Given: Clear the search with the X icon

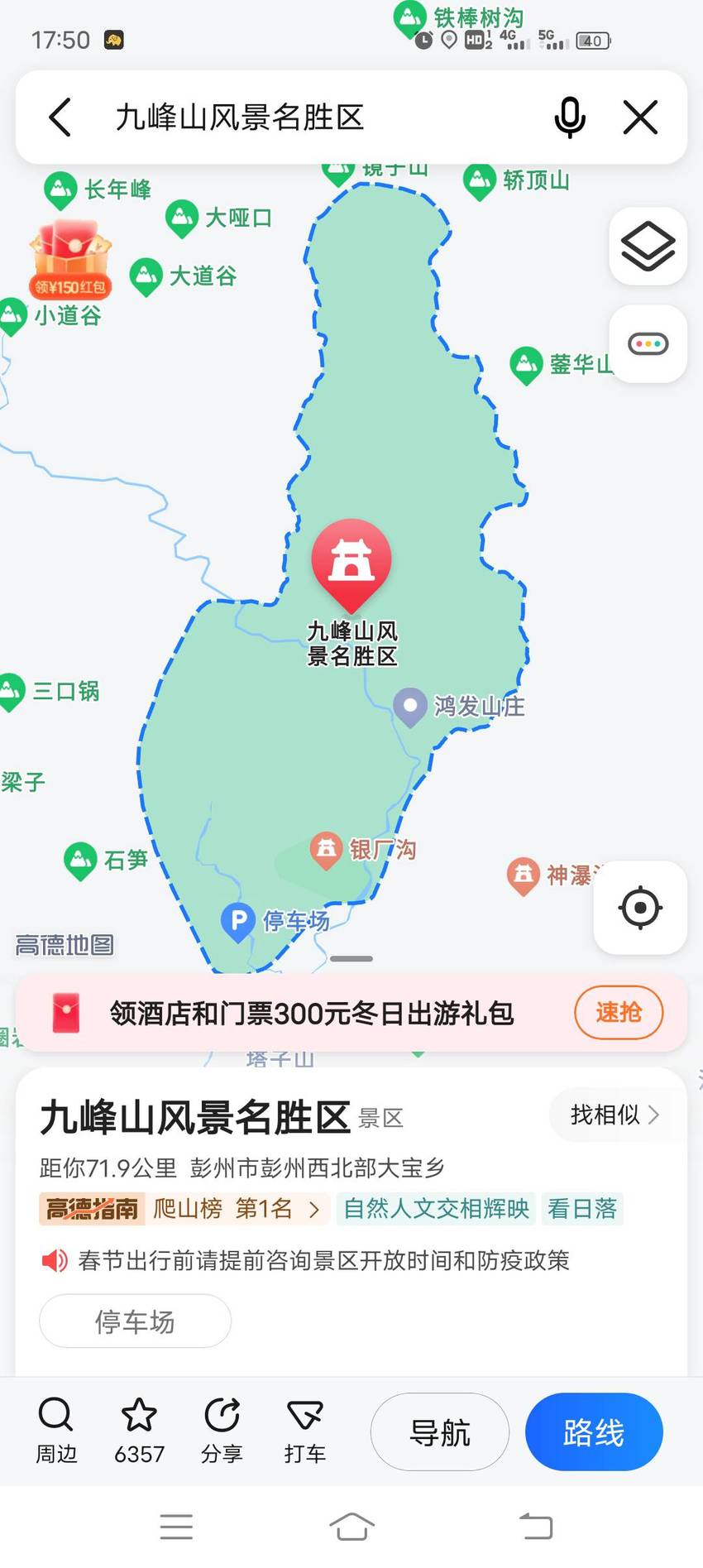Looking at the screenshot, I should 640,117.
